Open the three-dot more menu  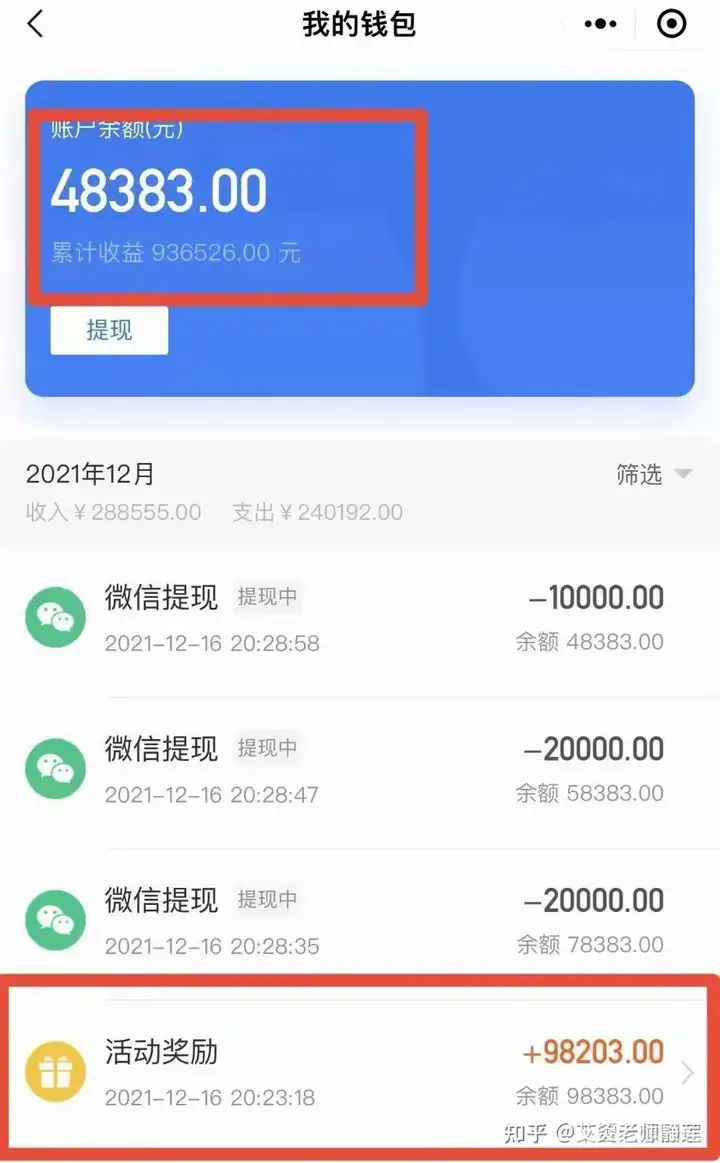(x=600, y=24)
